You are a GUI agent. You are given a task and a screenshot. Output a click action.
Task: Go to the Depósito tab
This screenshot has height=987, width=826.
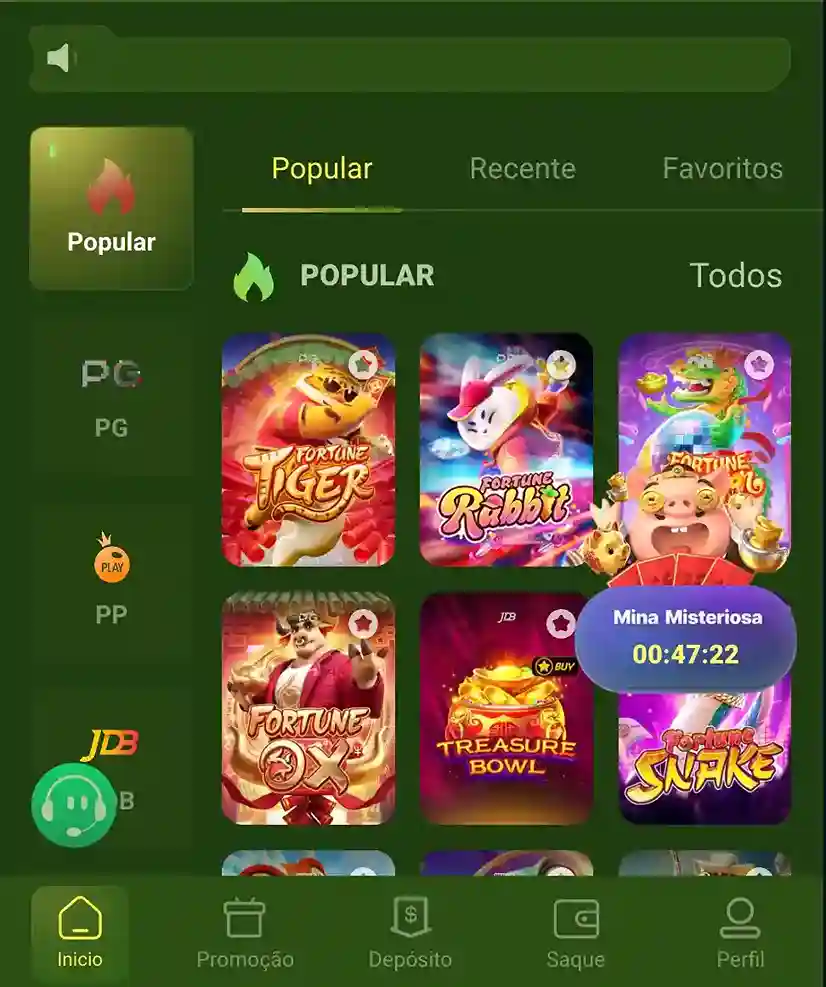tap(410, 933)
